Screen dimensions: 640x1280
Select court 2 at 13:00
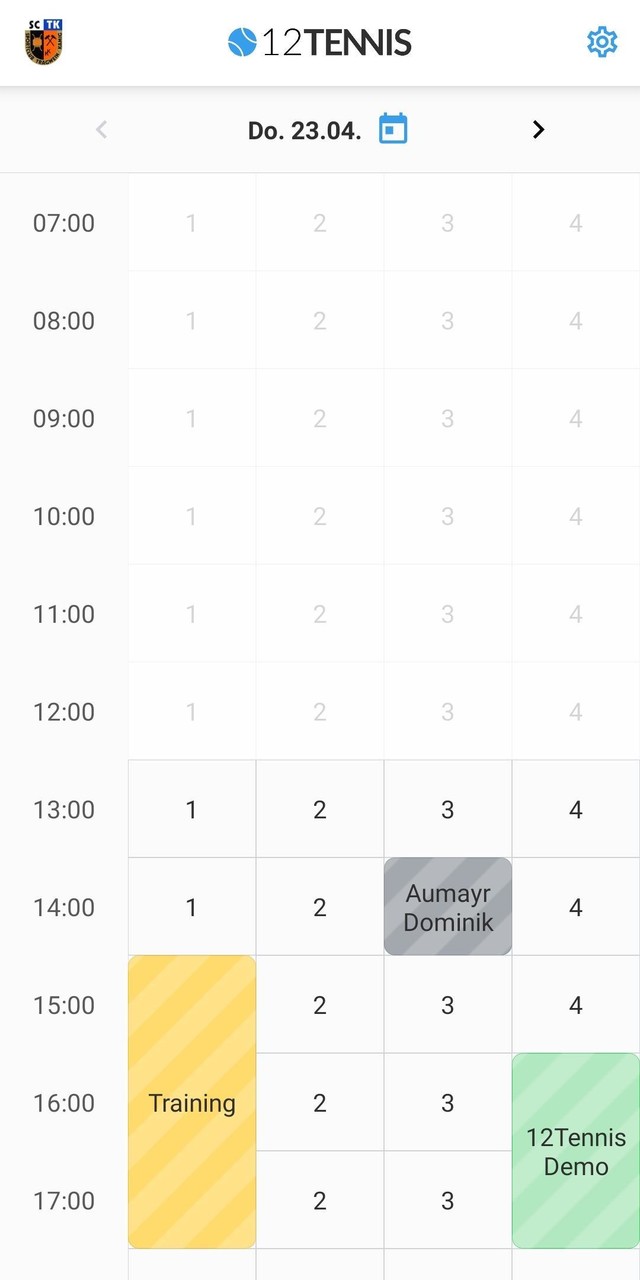click(320, 809)
